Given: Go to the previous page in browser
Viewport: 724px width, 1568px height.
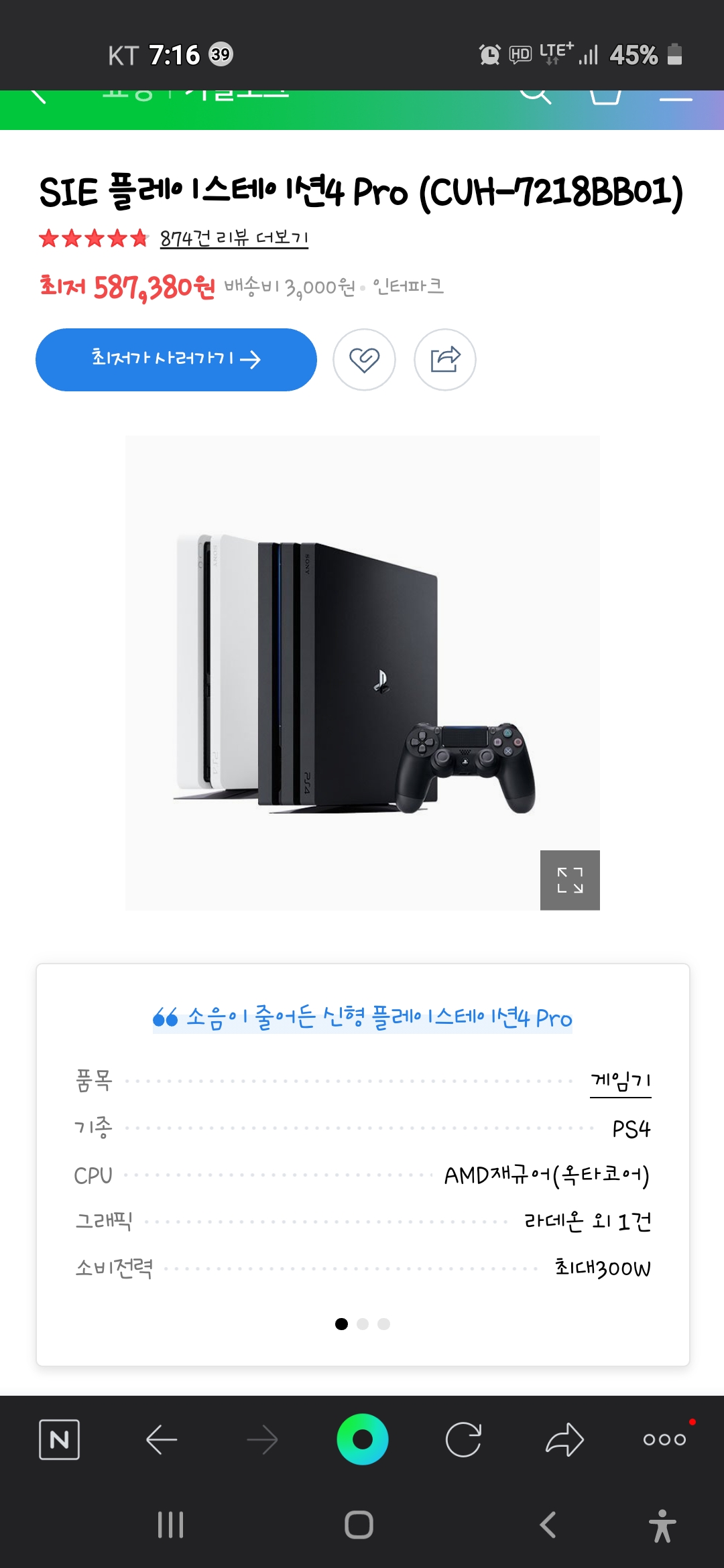Looking at the screenshot, I should [x=162, y=1439].
